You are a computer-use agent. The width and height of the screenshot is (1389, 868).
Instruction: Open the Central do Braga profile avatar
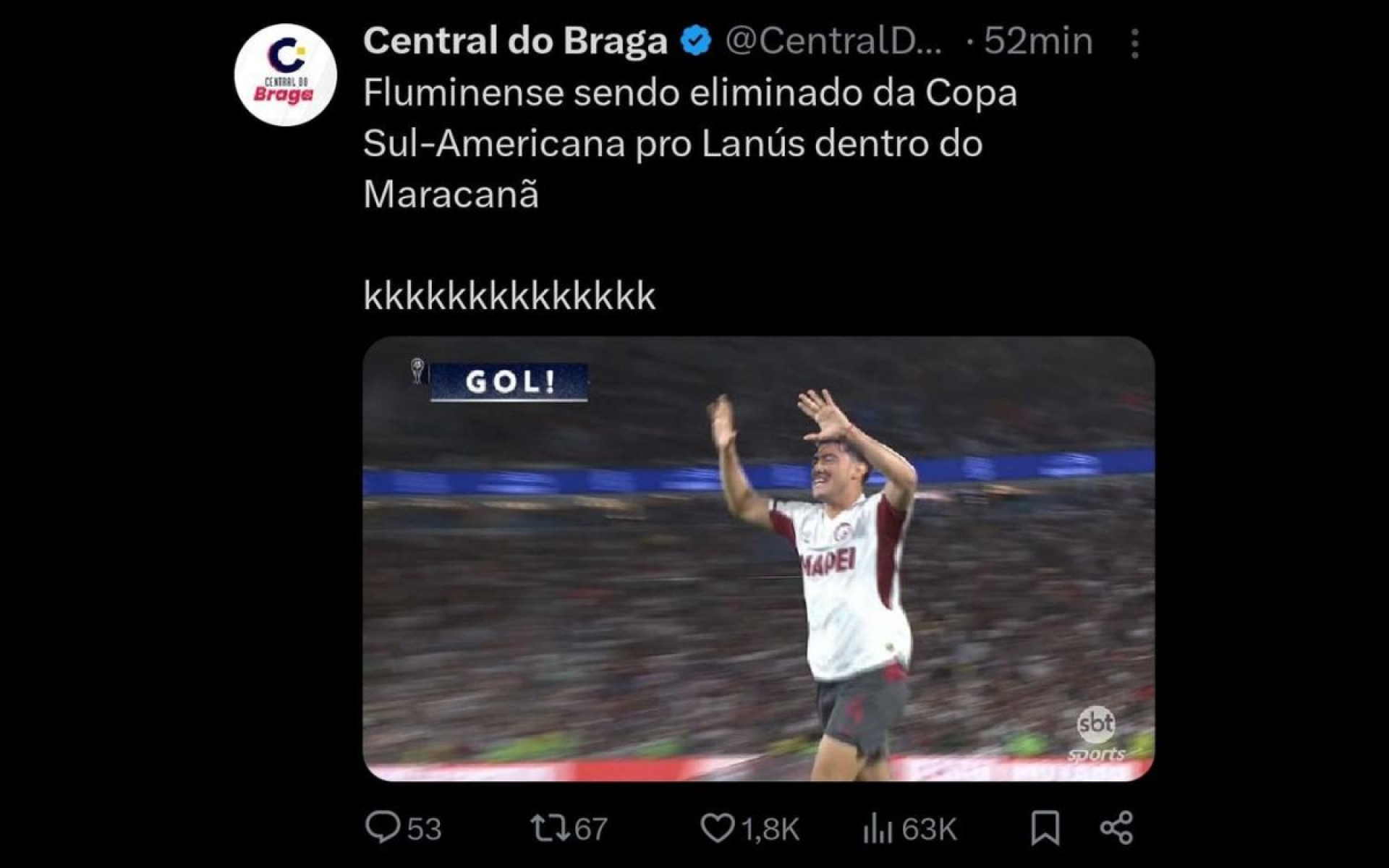click(285, 75)
